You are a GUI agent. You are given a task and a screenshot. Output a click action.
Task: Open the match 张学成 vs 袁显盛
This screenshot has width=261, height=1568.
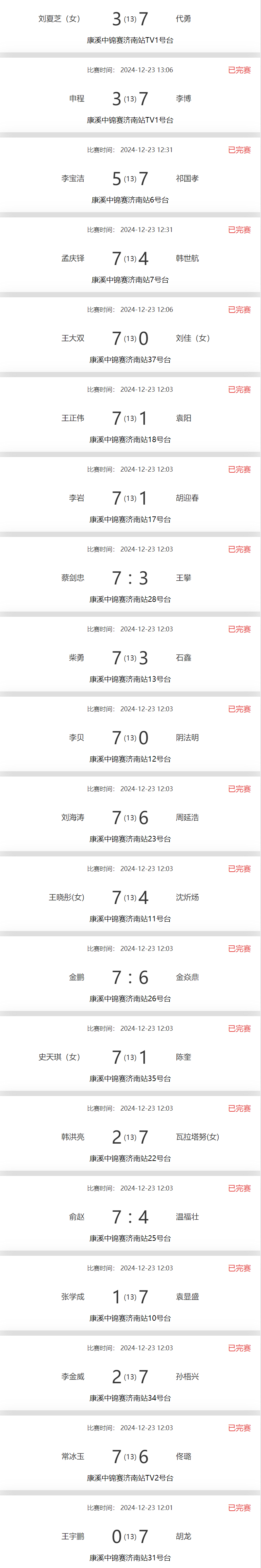tap(130, 1296)
